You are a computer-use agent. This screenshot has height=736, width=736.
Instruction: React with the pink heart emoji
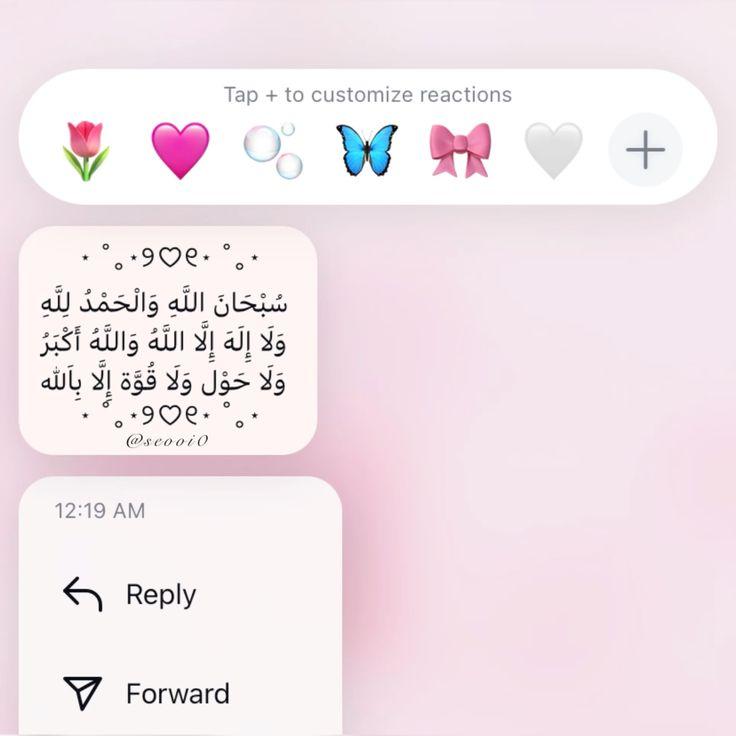click(x=180, y=151)
